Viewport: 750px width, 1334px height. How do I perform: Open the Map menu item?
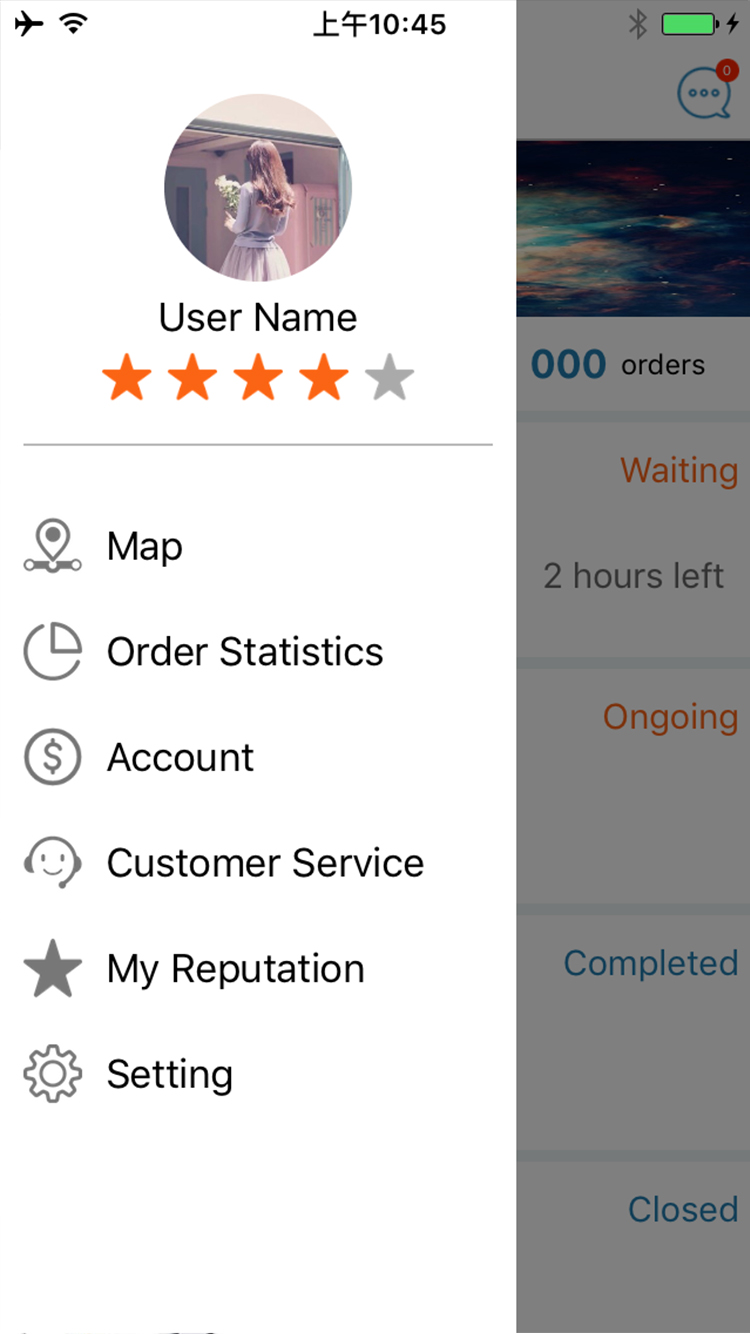click(145, 546)
